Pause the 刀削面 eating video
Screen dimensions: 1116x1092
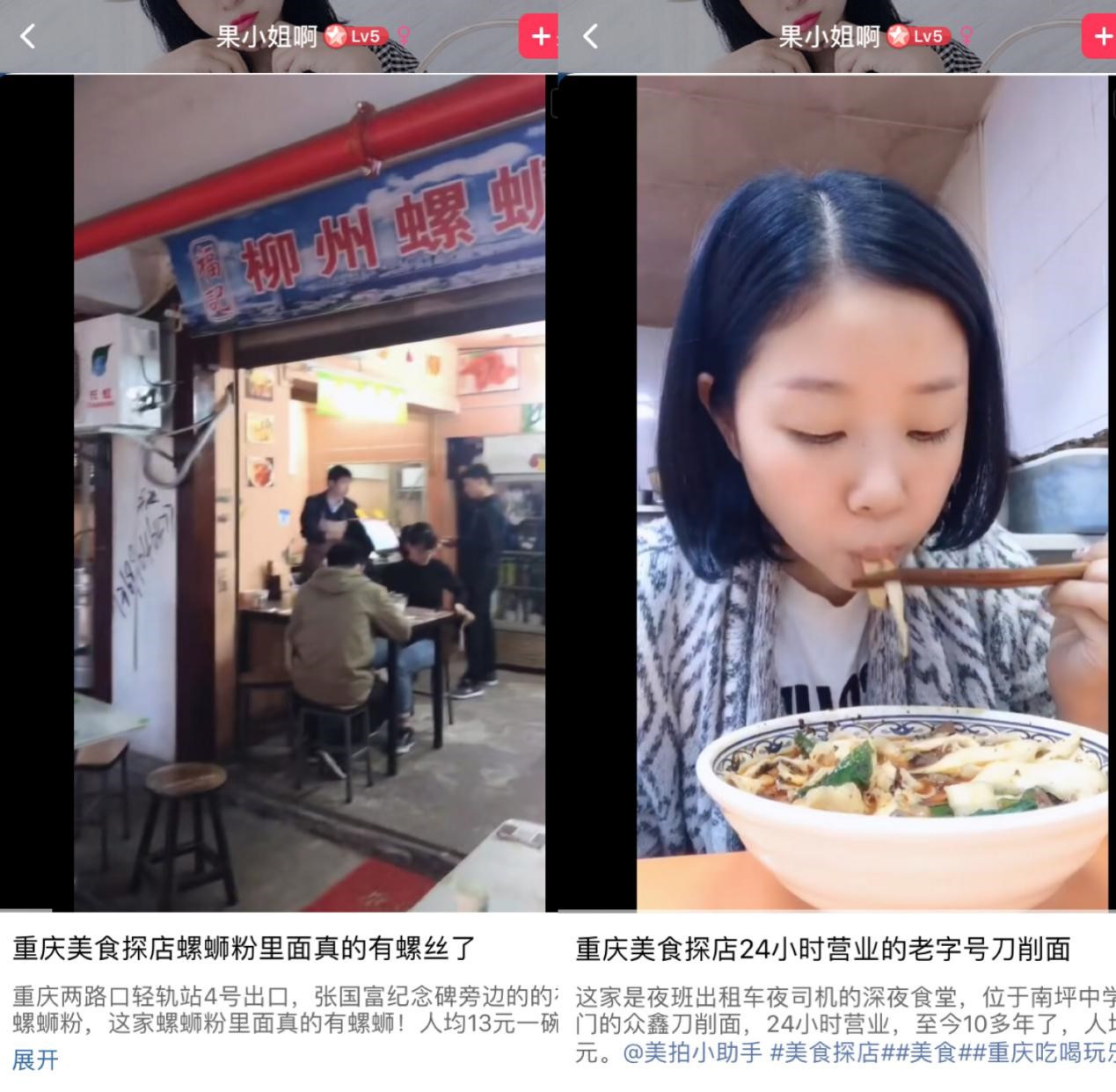pos(871,492)
